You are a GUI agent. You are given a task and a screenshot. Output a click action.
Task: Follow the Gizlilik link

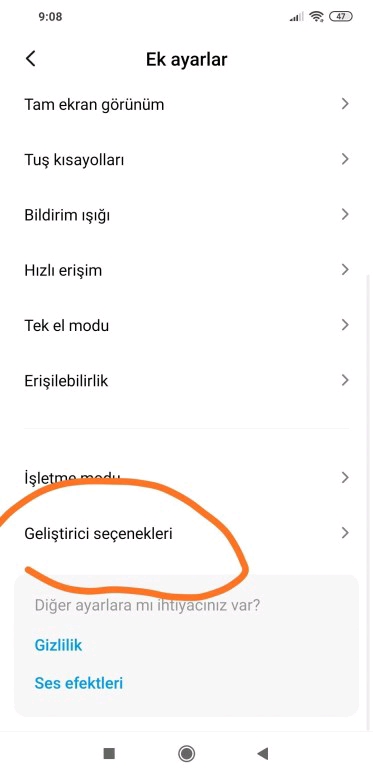(58, 645)
